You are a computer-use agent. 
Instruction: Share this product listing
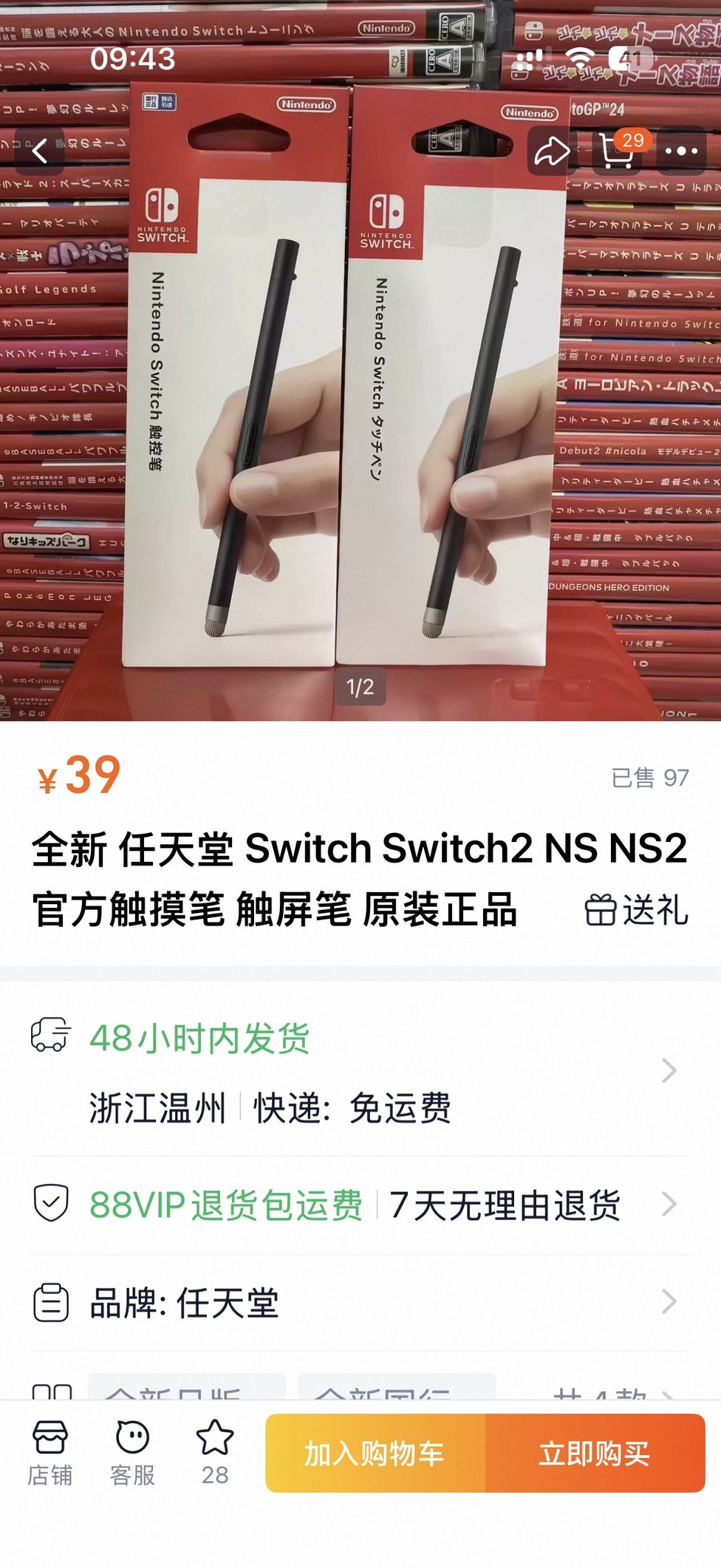click(552, 151)
